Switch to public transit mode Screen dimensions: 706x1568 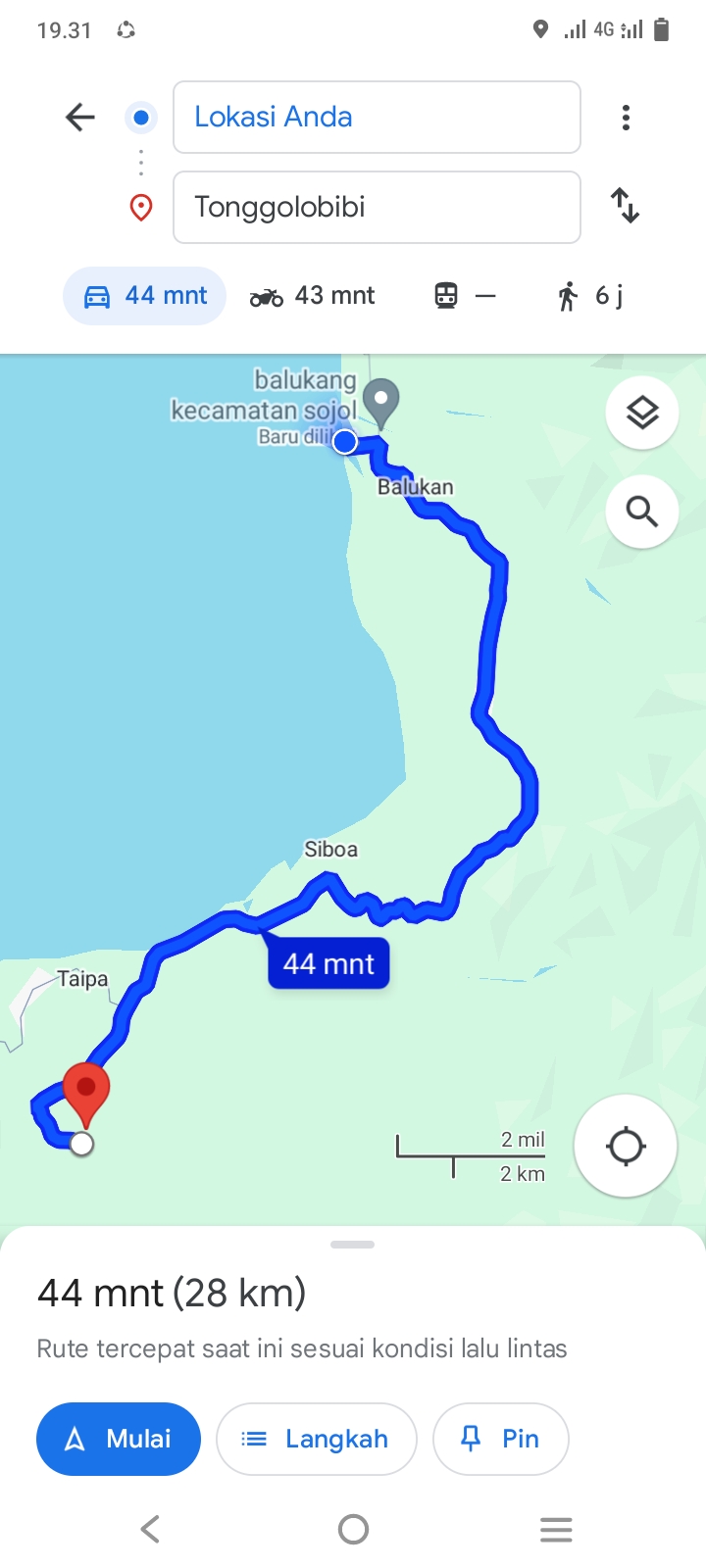[x=465, y=296]
